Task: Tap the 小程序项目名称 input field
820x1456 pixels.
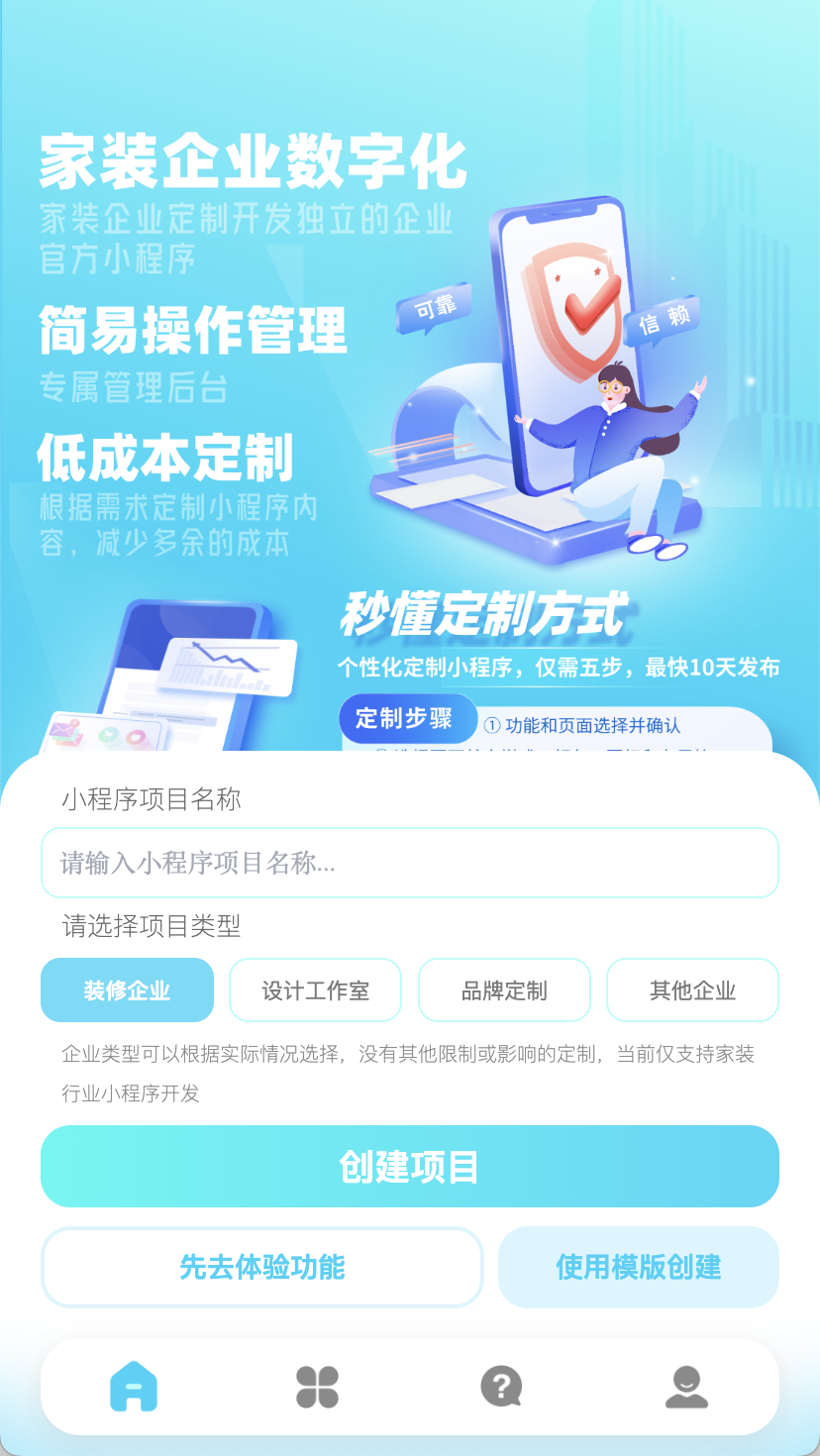Action: coord(409,863)
